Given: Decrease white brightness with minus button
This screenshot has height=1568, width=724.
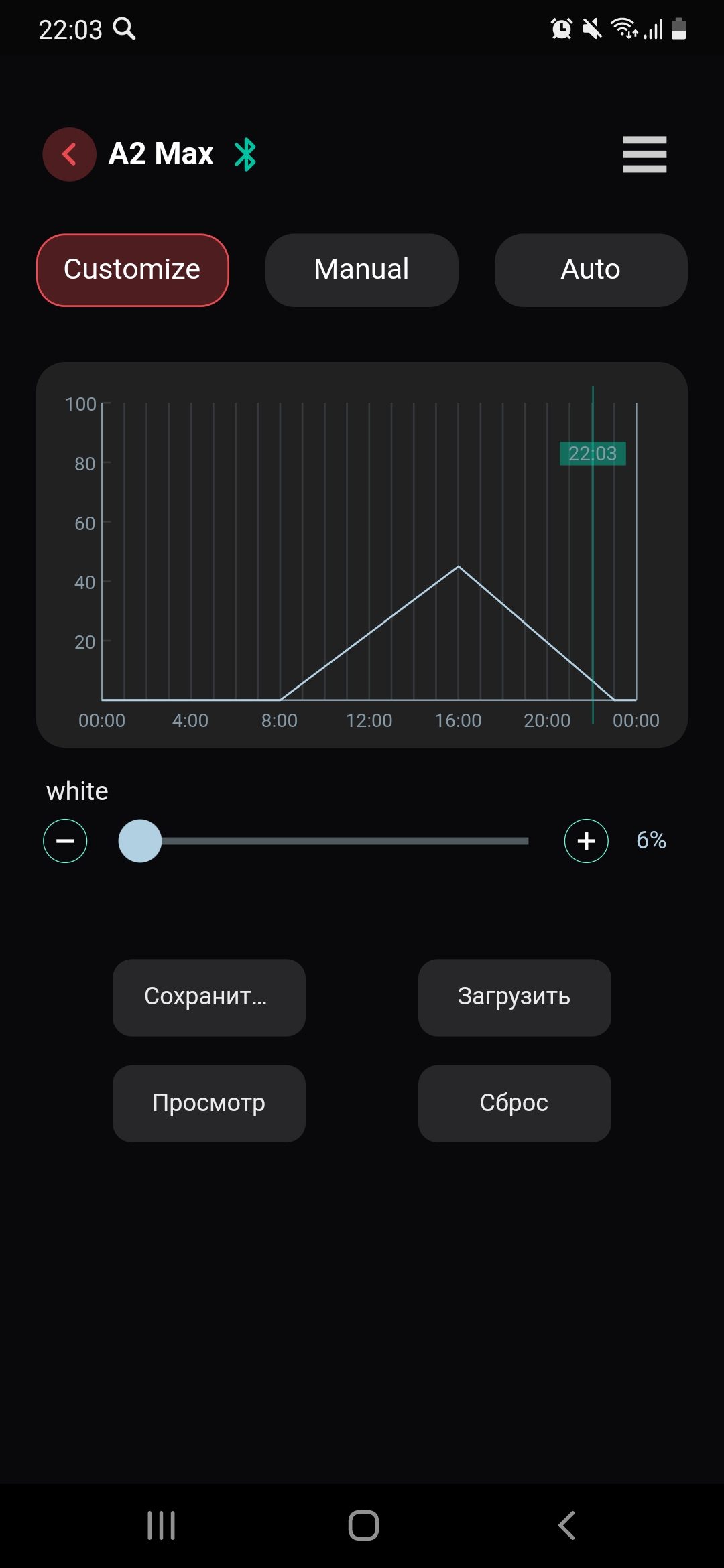Looking at the screenshot, I should pyautogui.click(x=65, y=841).
